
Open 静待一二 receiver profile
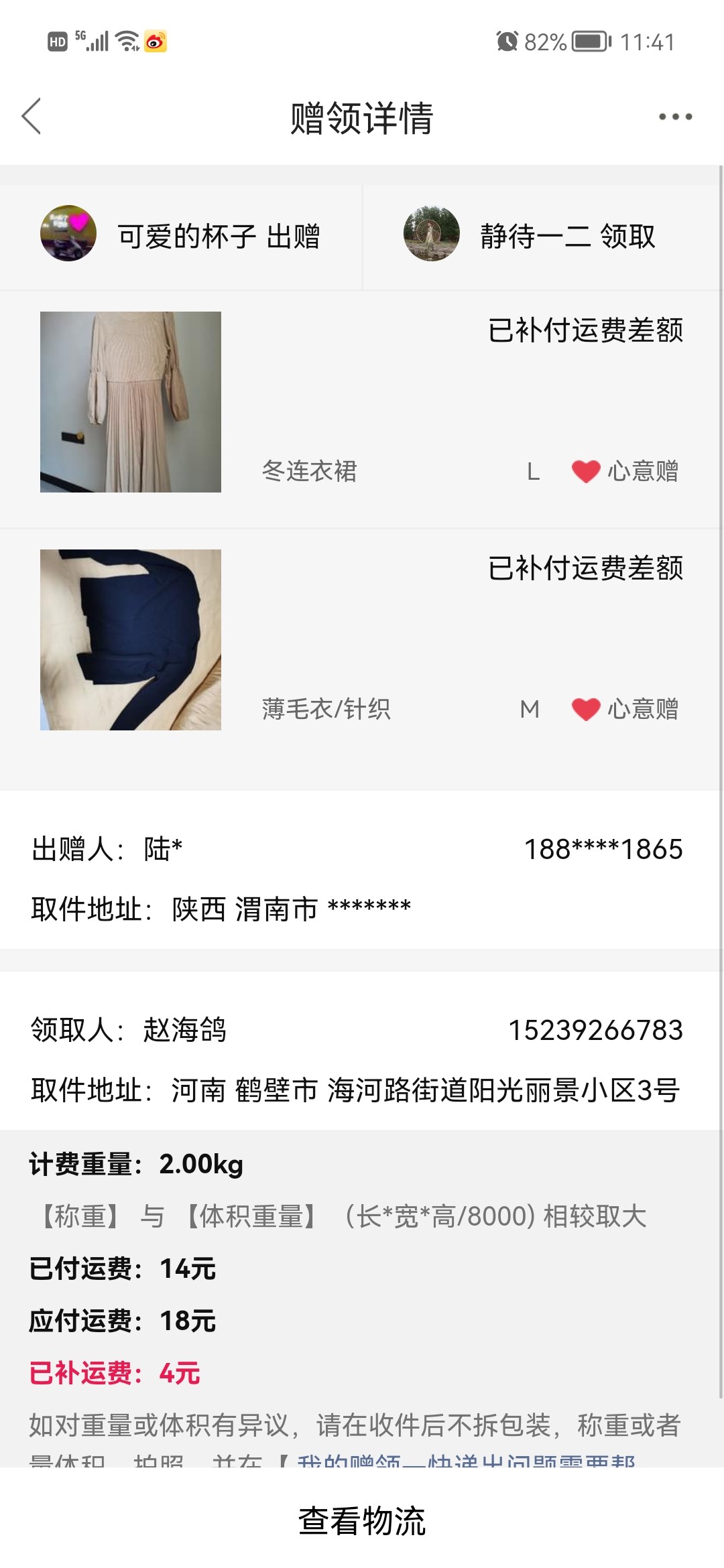click(432, 234)
